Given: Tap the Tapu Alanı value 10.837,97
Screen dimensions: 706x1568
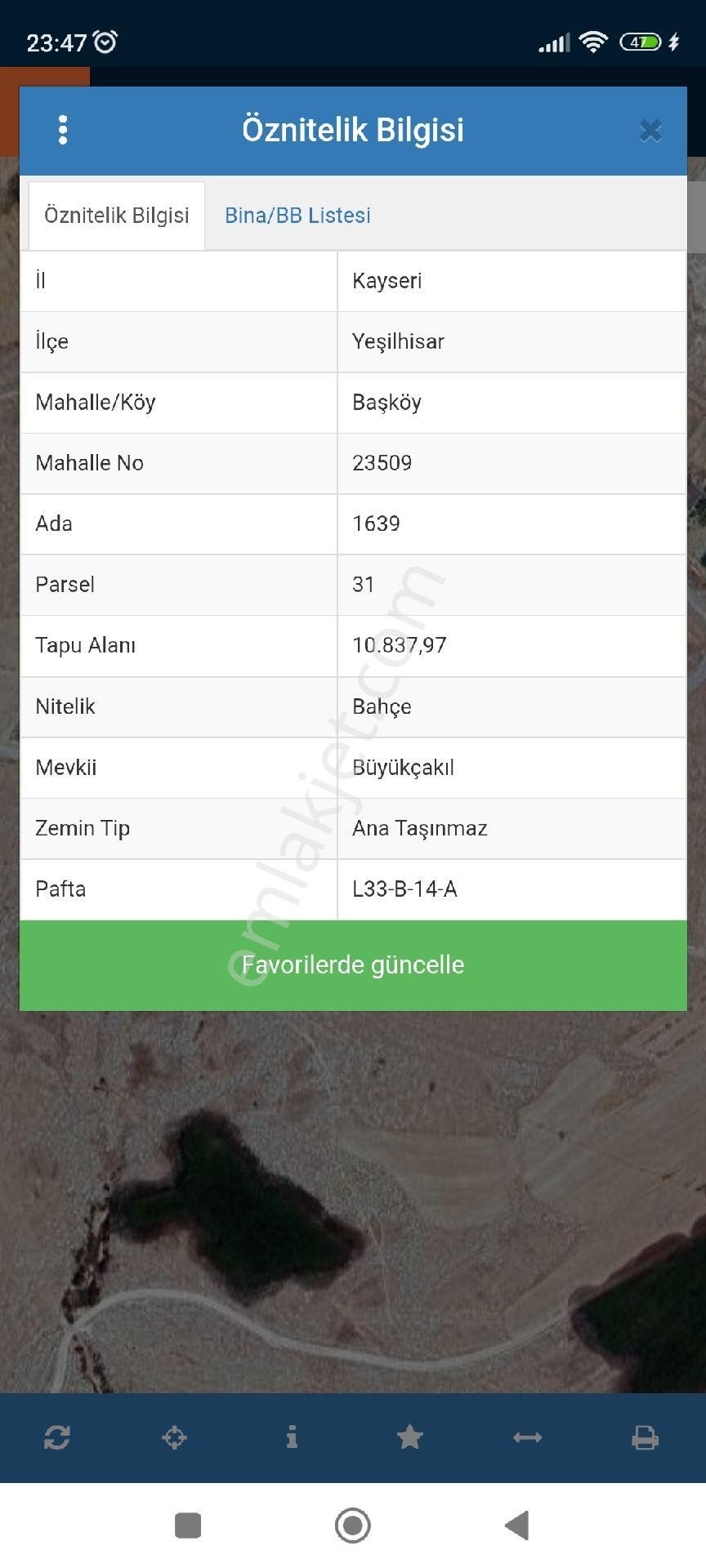Looking at the screenshot, I should pyautogui.click(x=400, y=645).
